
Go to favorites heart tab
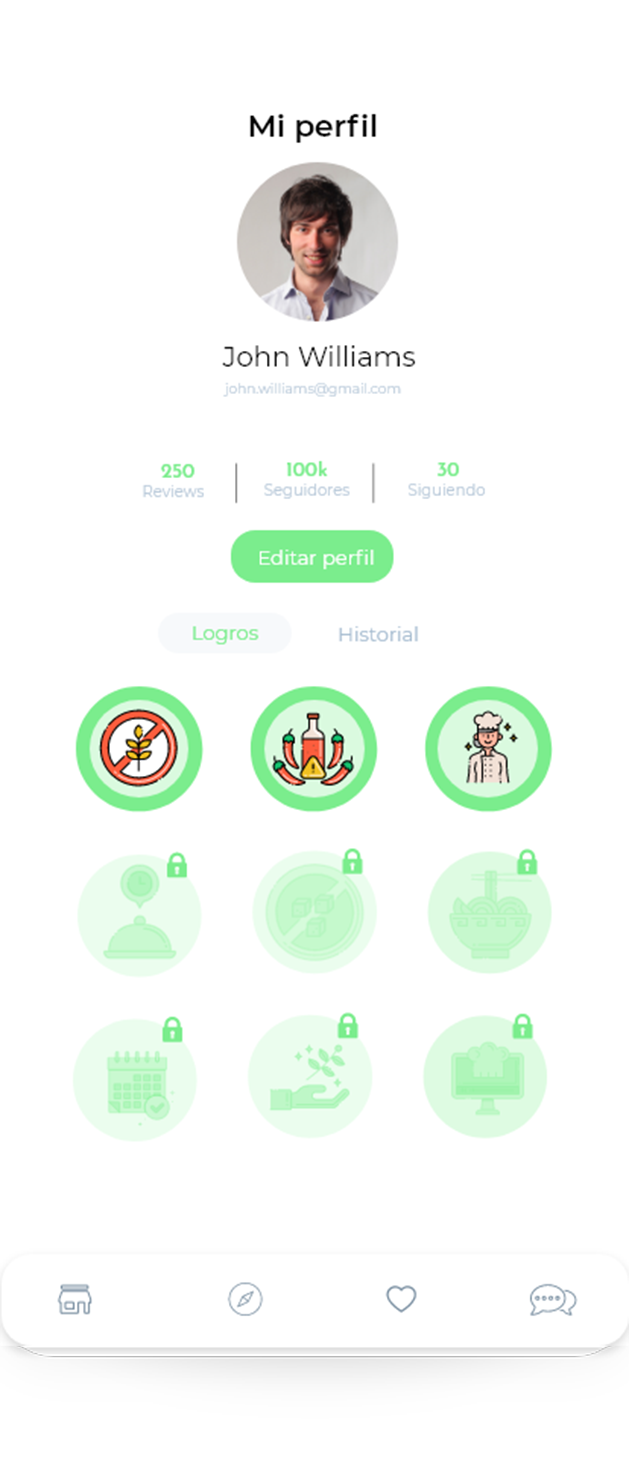pyautogui.click(x=401, y=1299)
